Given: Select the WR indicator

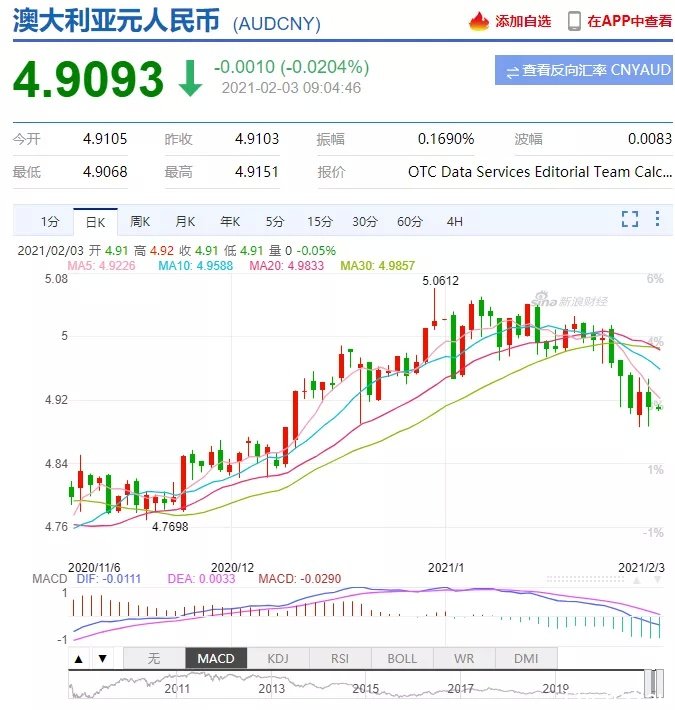Looking at the screenshot, I should coord(464,658).
